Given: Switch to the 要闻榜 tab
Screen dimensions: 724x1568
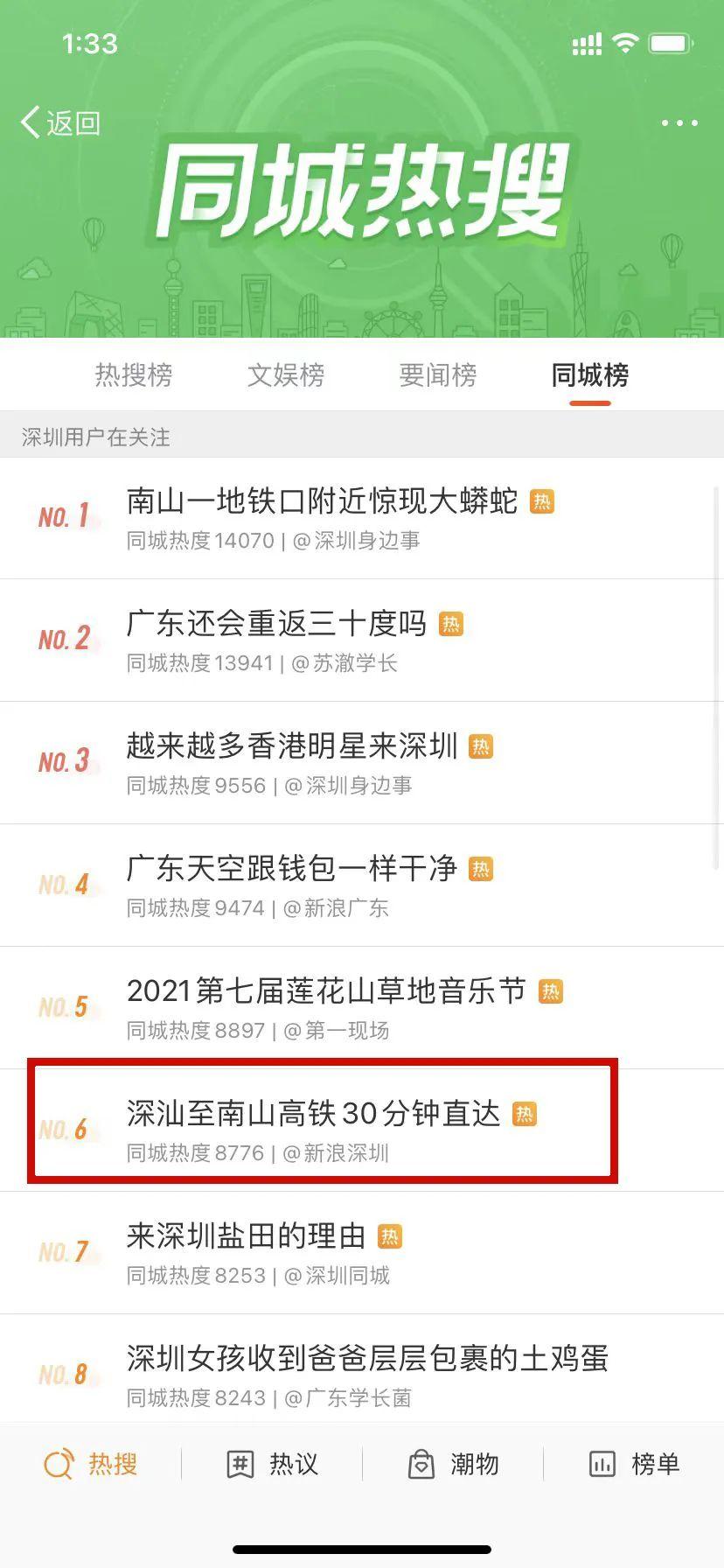Looking at the screenshot, I should [x=438, y=375].
